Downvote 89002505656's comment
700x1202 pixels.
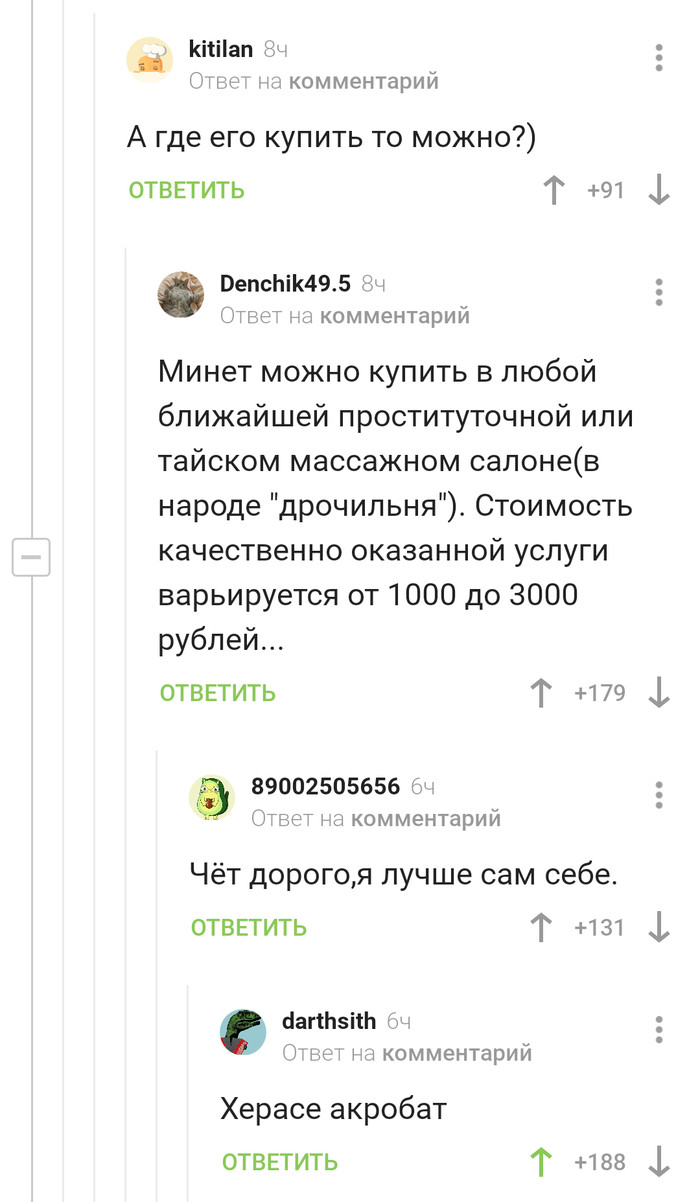click(x=659, y=928)
